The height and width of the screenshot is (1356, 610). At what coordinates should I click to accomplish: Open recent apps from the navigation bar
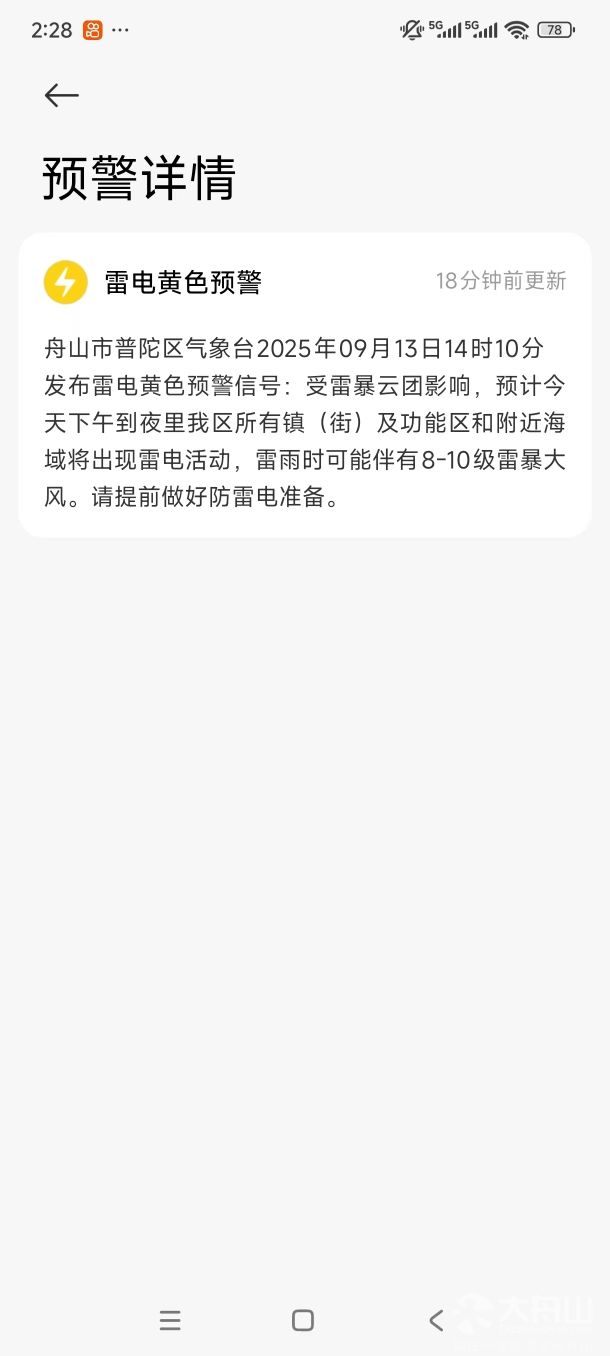pyautogui.click(x=170, y=1320)
